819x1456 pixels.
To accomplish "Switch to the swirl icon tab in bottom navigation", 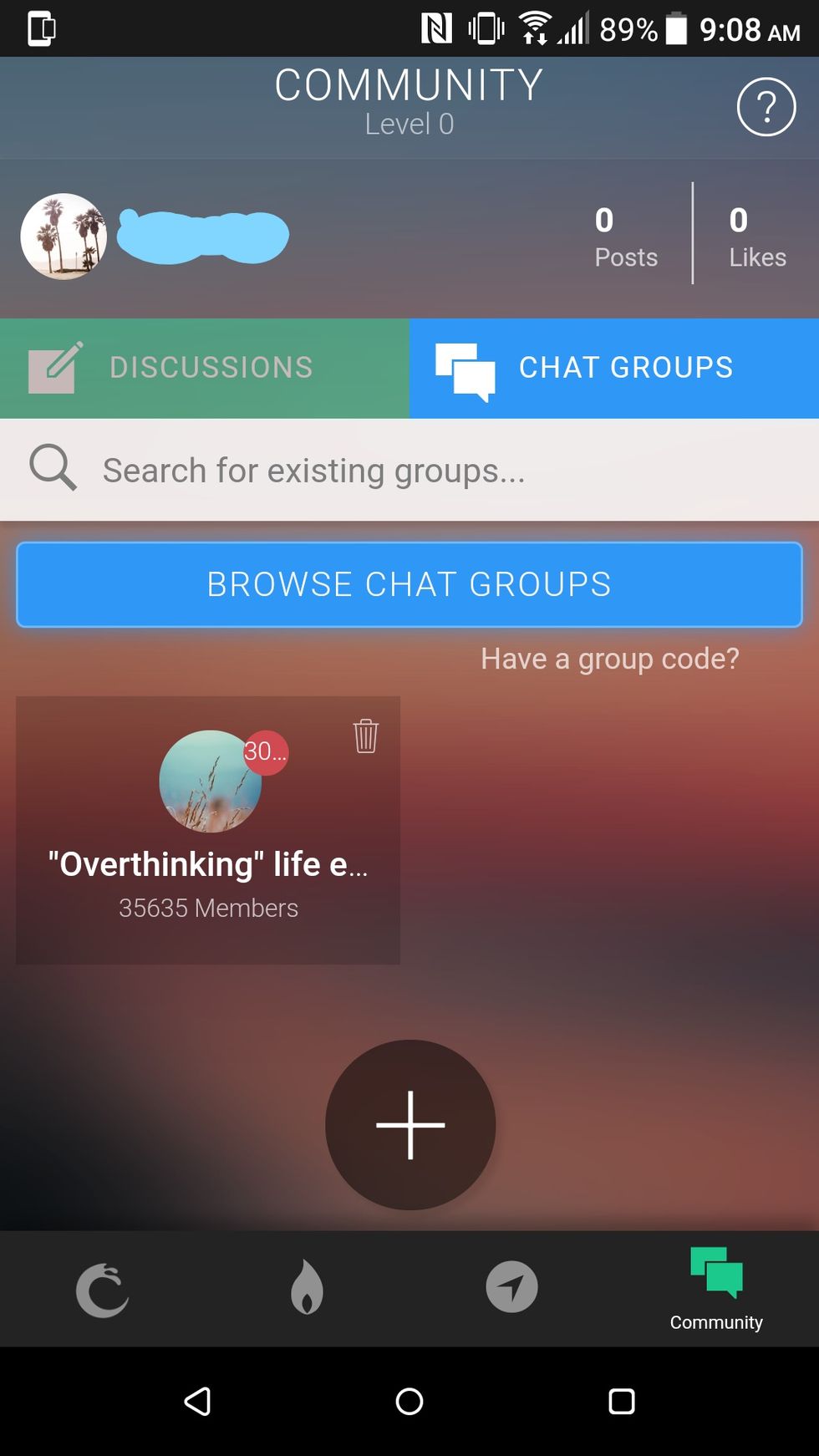I will pyautogui.click(x=102, y=1290).
